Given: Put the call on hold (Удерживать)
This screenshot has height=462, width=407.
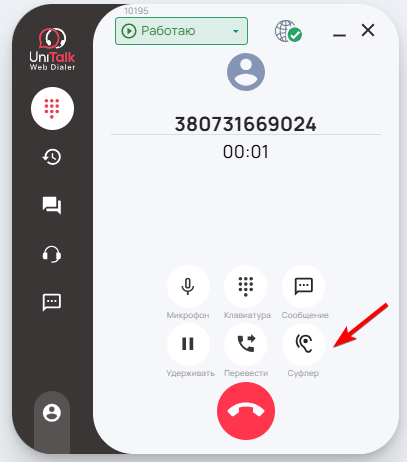Looking at the screenshot, I should [x=188, y=344].
